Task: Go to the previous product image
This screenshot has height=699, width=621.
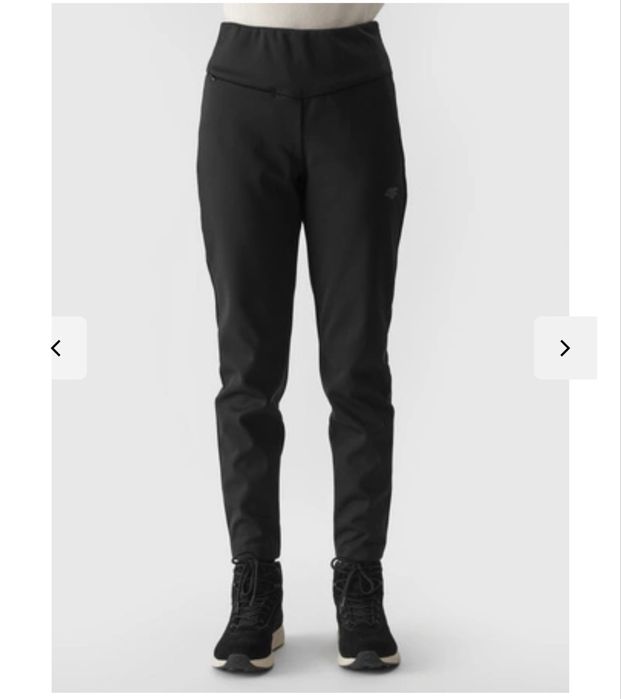Action: coord(58,348)
